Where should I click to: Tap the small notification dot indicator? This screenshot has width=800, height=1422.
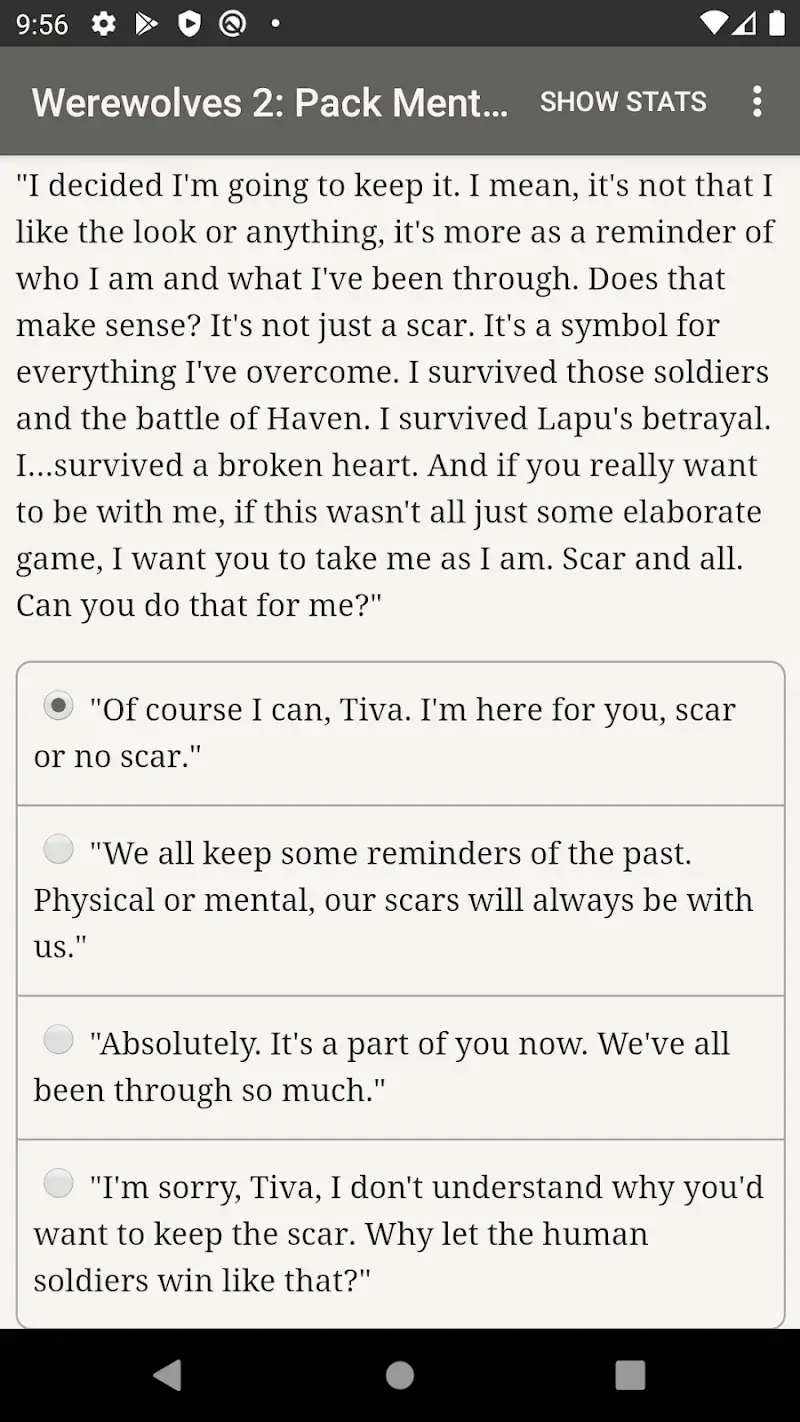275,23
